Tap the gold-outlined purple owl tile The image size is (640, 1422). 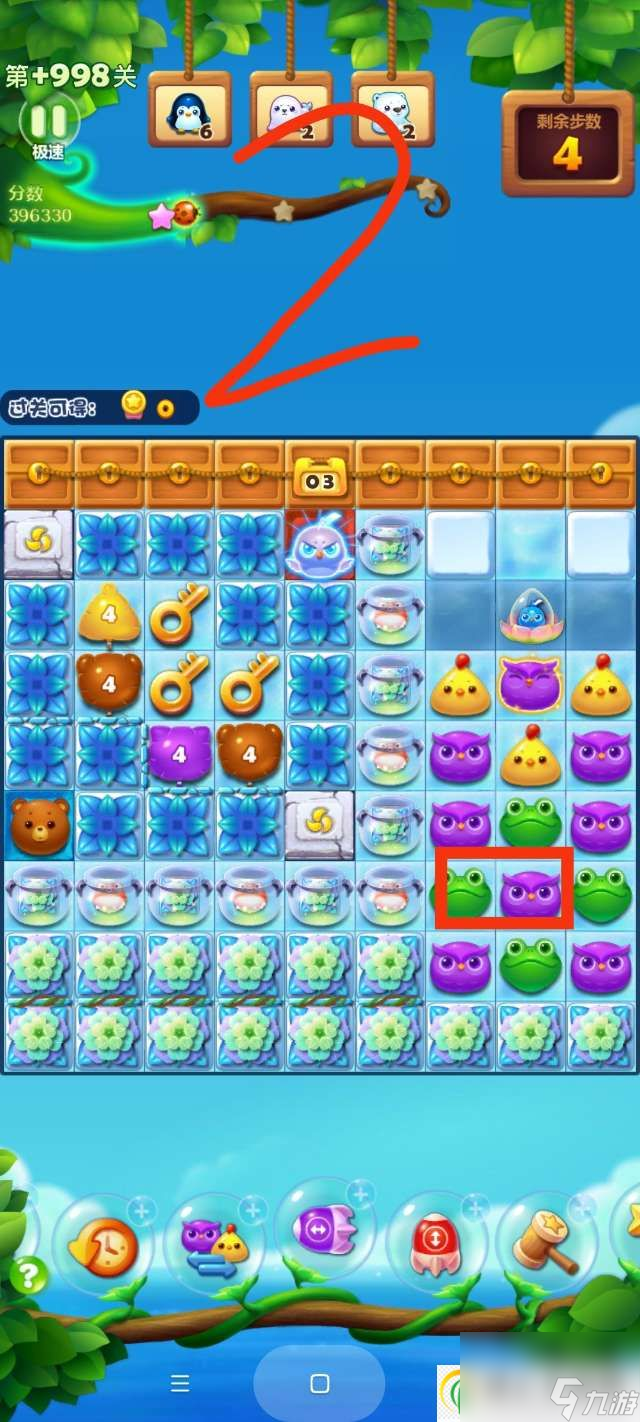pos(530,685)
